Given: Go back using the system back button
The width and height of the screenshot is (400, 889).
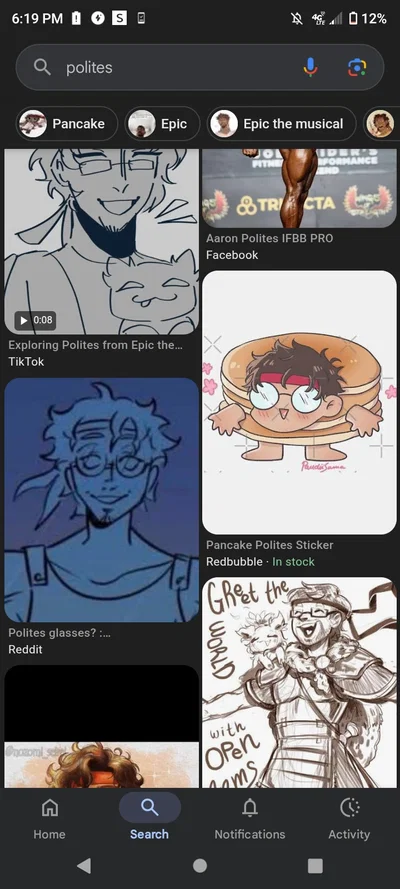Looking at the screenshot, I should click(84, 866).
